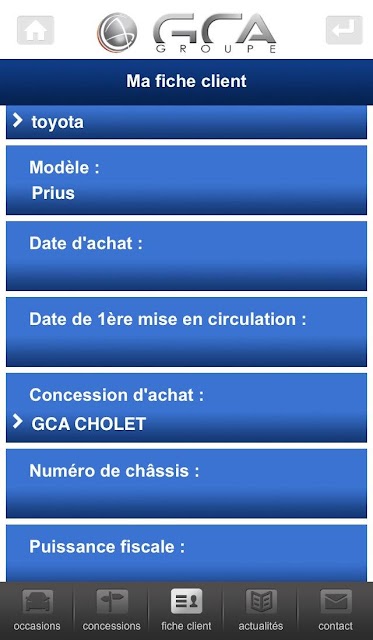Open the toyota brand dropdown
373x640 pixels.
pyautogui.click(x=186, y=122)
